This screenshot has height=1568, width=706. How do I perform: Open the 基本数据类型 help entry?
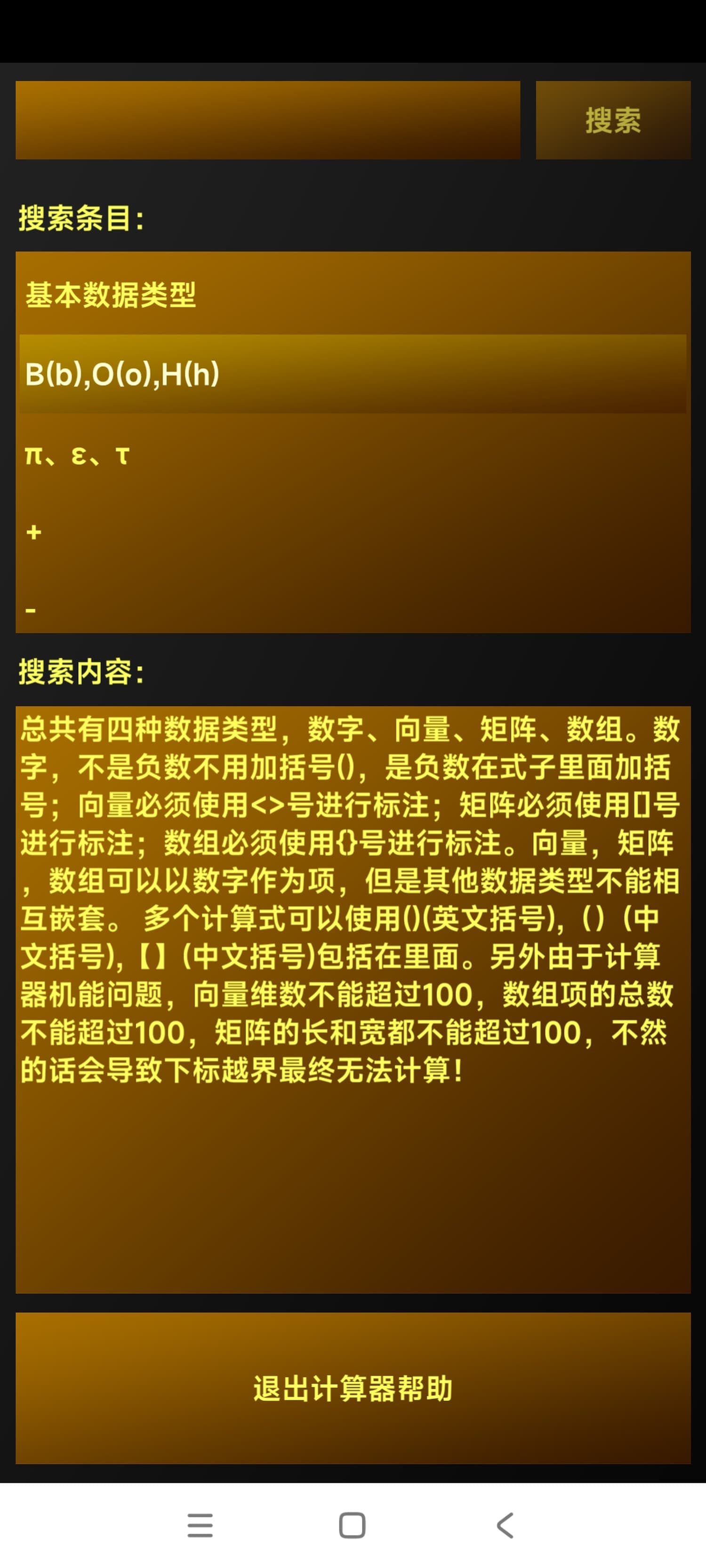click(353, 294)
